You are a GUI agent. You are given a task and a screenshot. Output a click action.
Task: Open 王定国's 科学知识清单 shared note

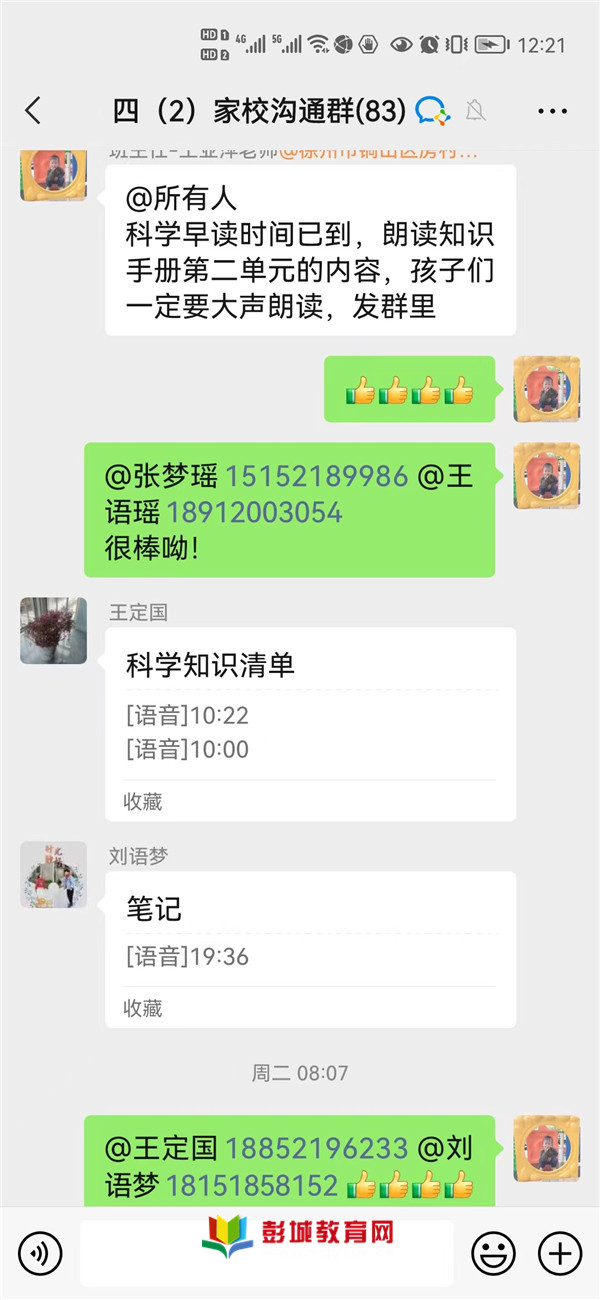(310, 722)
